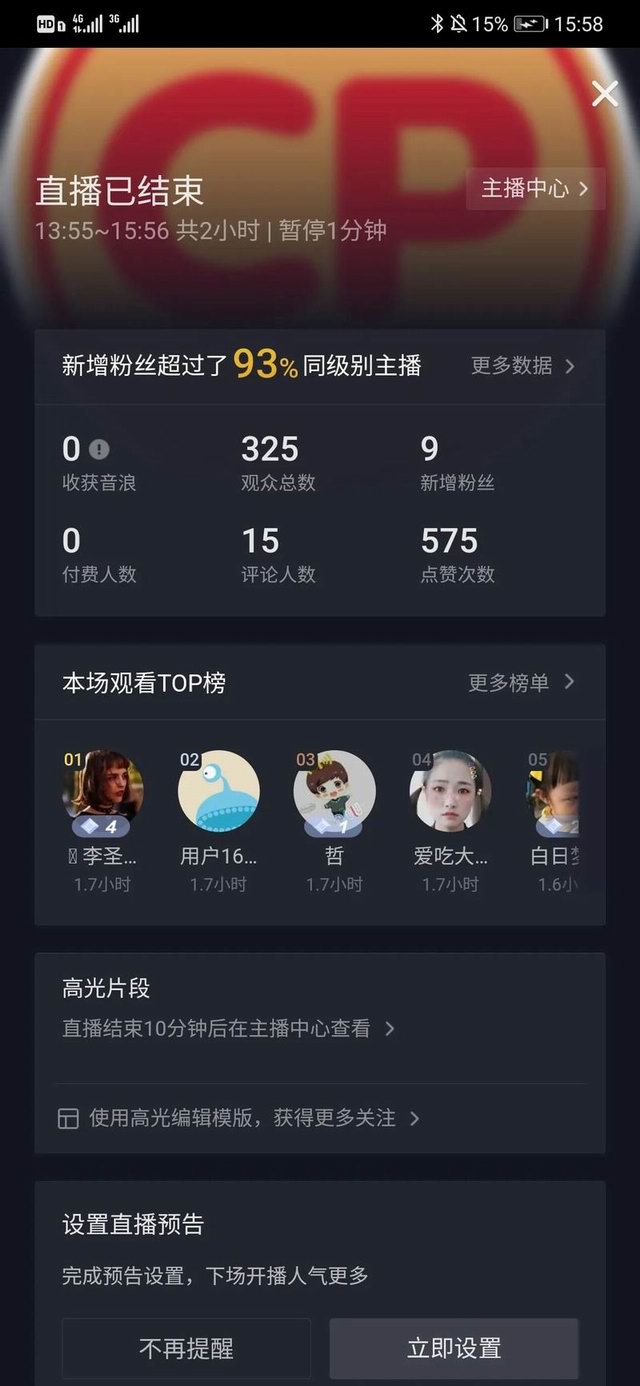View 更多数据 (more data)

[x=523, y=366]
